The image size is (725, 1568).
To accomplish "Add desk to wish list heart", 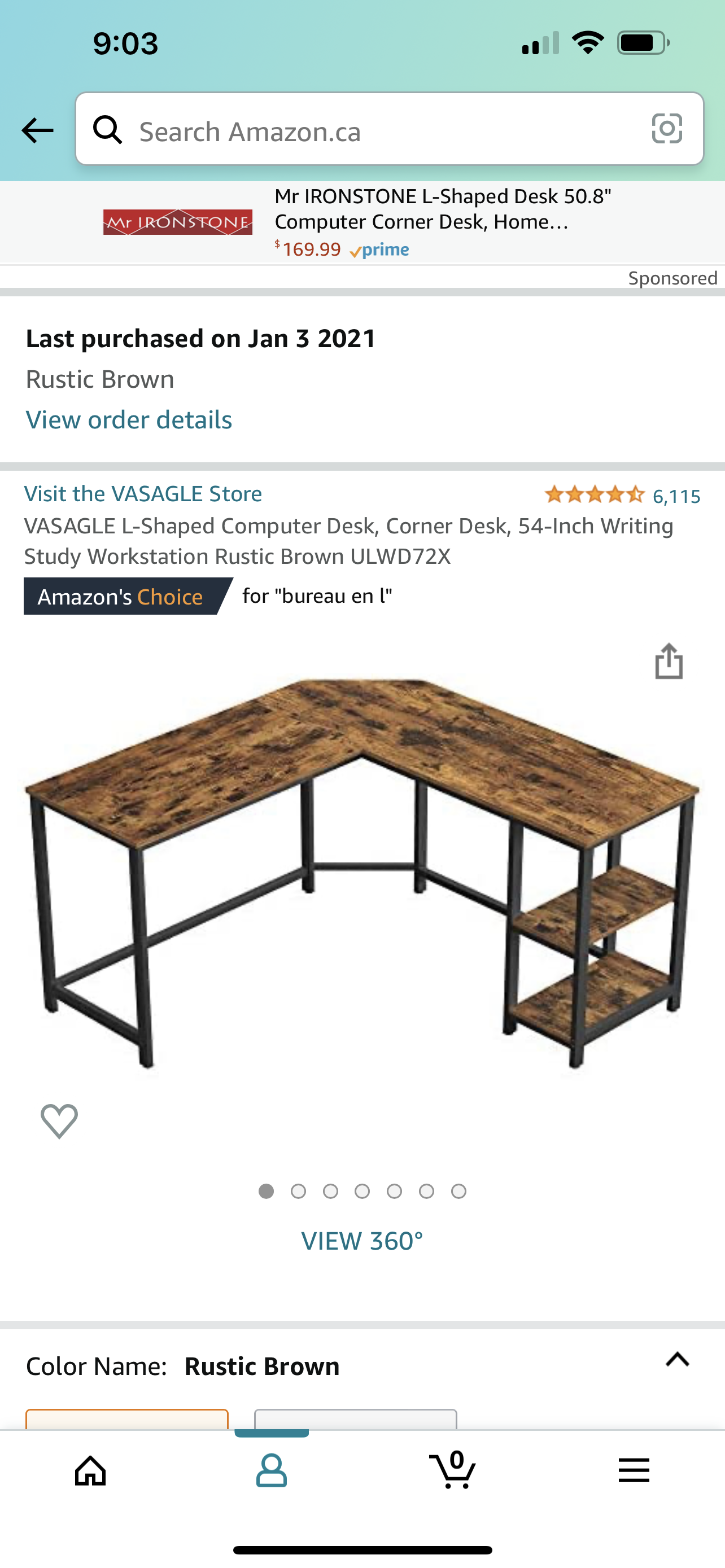I will coord(59,1120).
